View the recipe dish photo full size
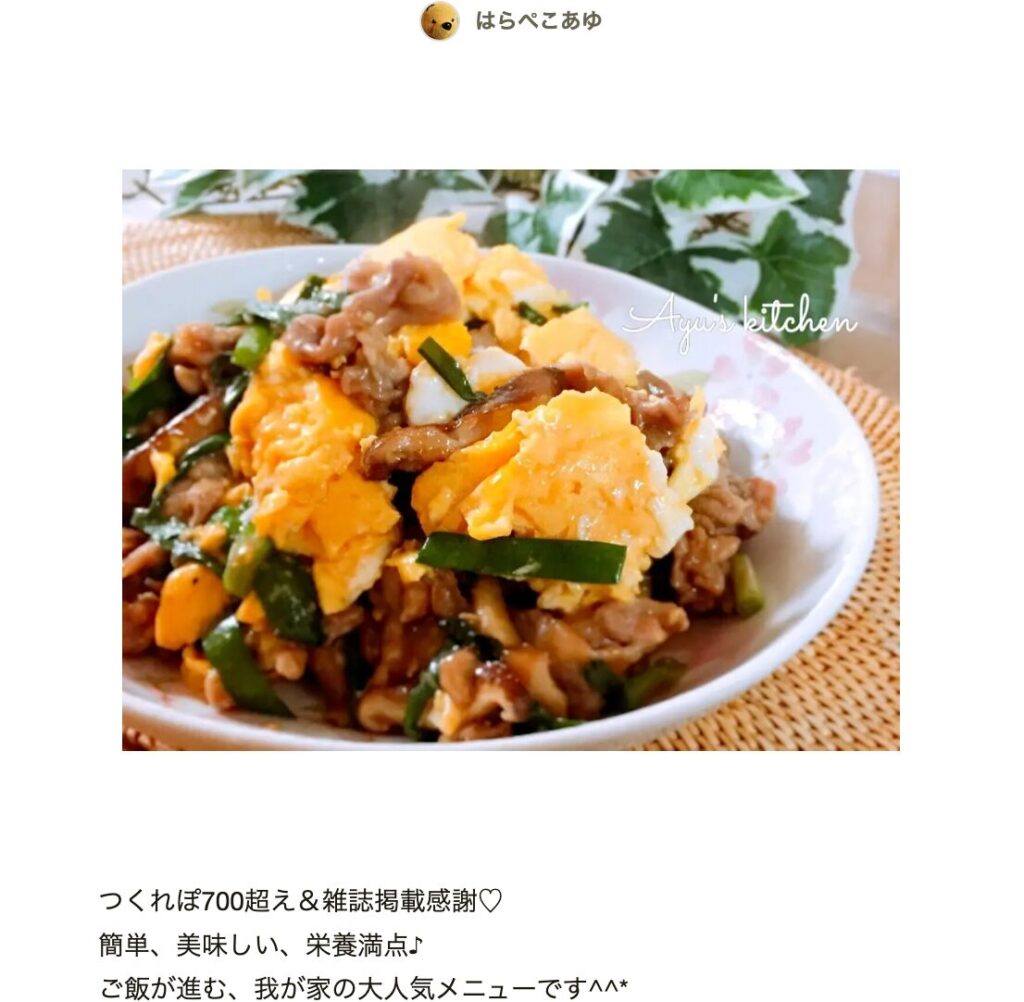The width and height of the screenshot is (1024, 1002). coord(510,460)
